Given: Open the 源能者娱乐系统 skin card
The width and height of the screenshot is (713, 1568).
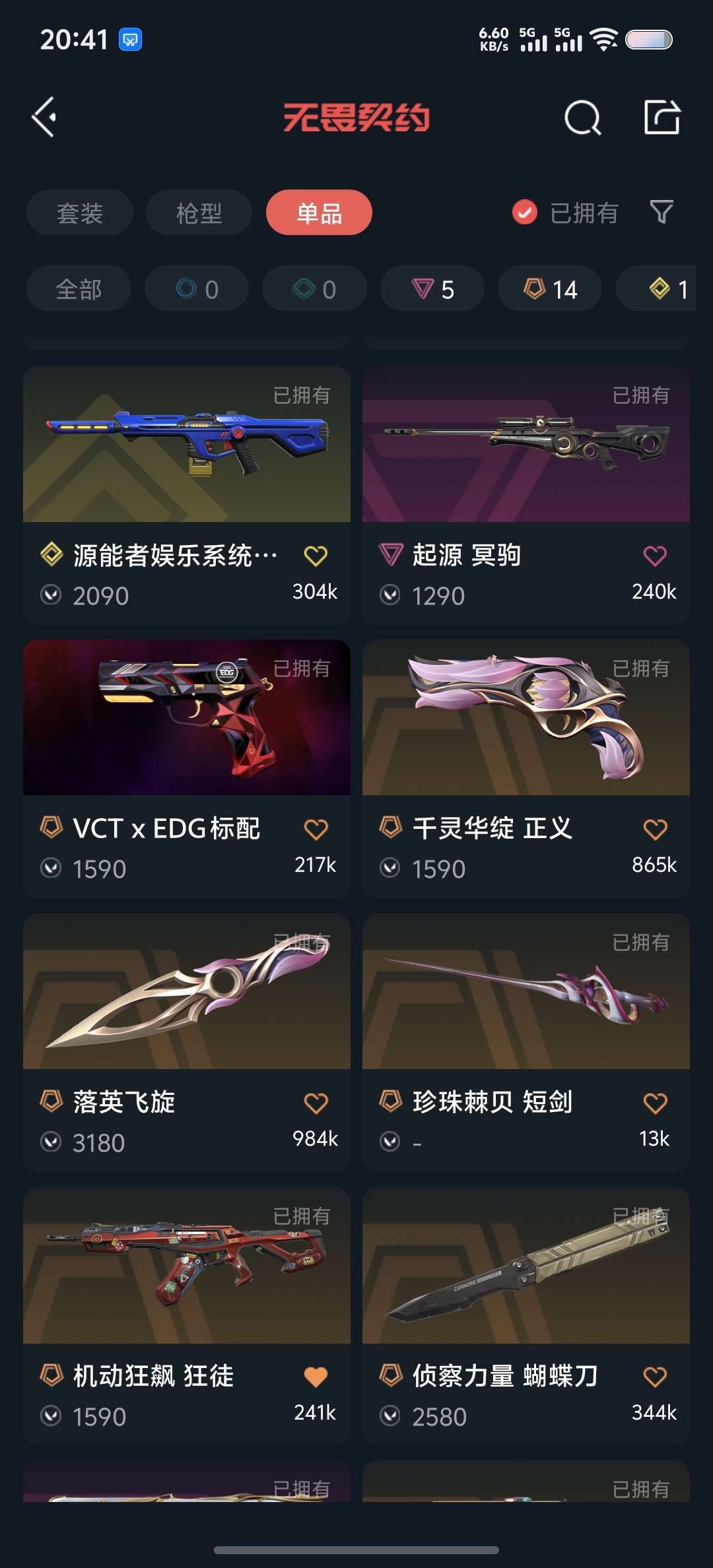Looking at the screenshot, I should 187,496.
